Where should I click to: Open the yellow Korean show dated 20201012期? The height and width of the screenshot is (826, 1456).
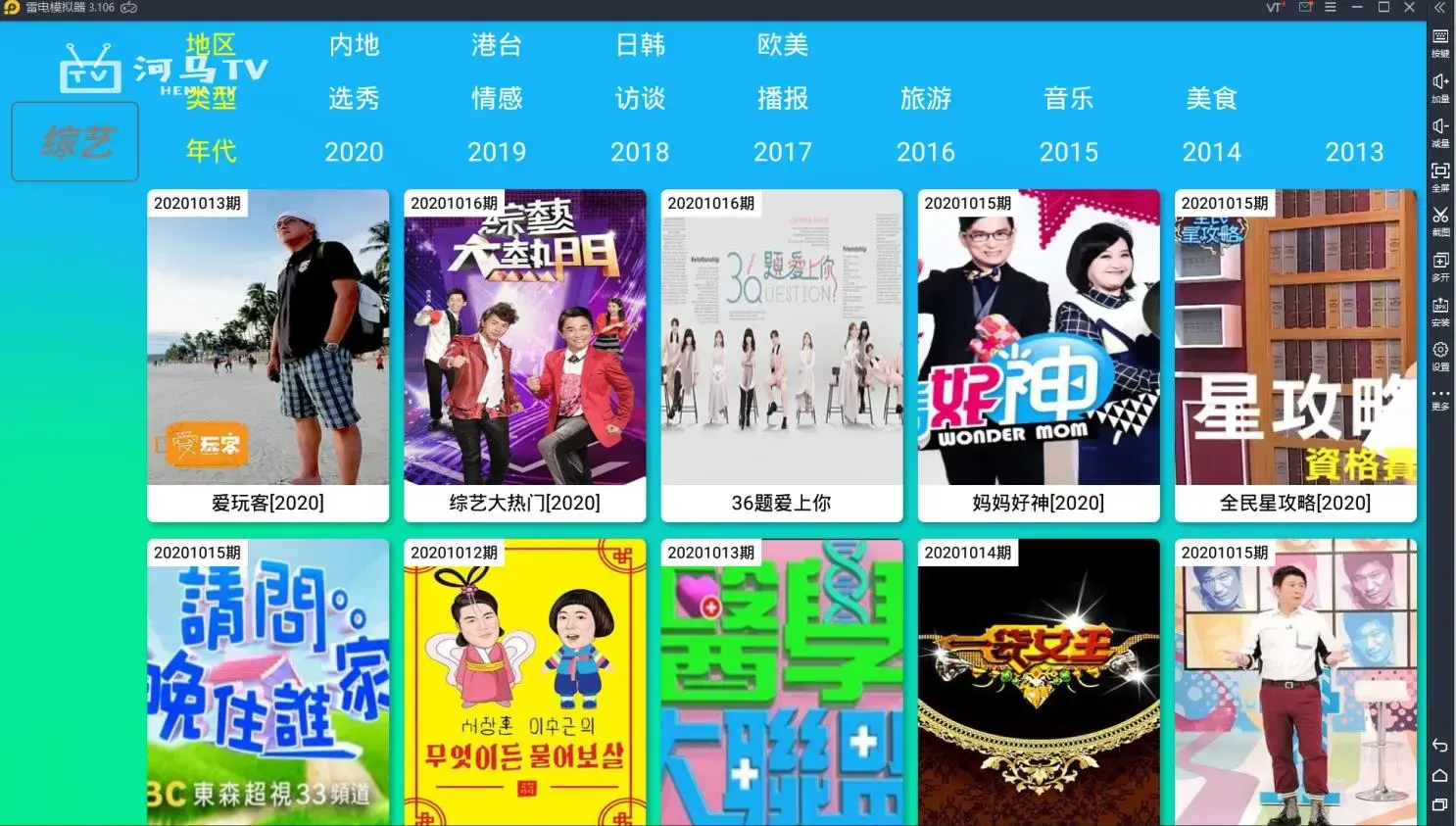[x=524, y=681]
